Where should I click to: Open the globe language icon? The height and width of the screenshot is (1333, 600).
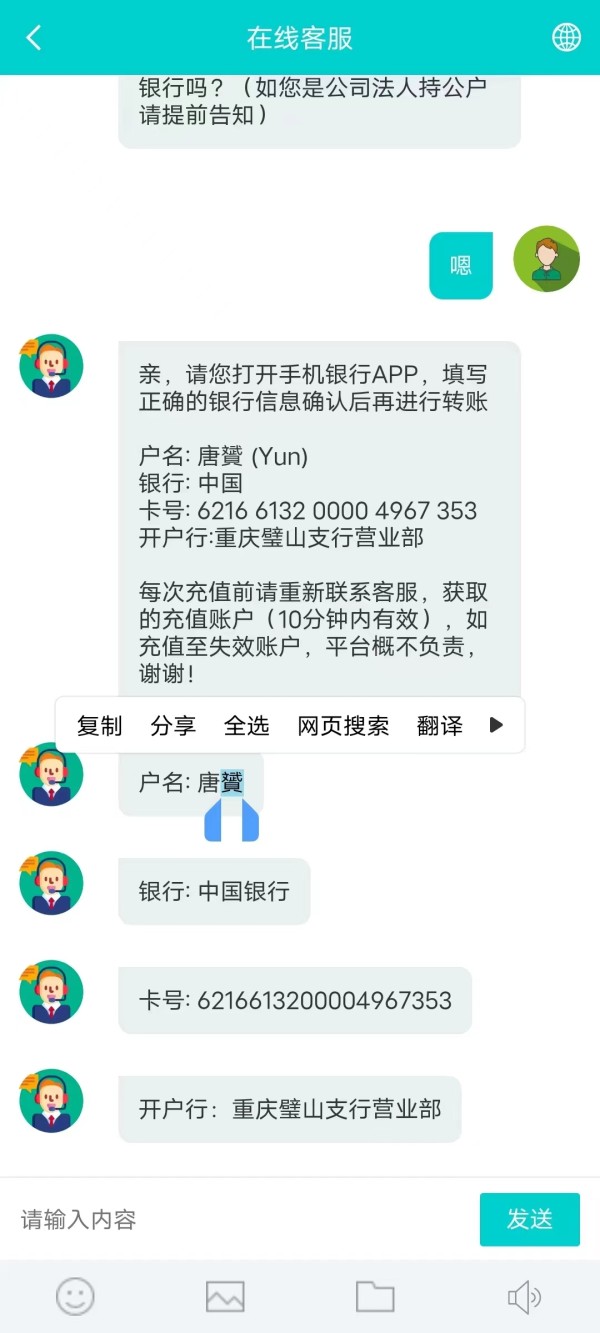(566, 38)
